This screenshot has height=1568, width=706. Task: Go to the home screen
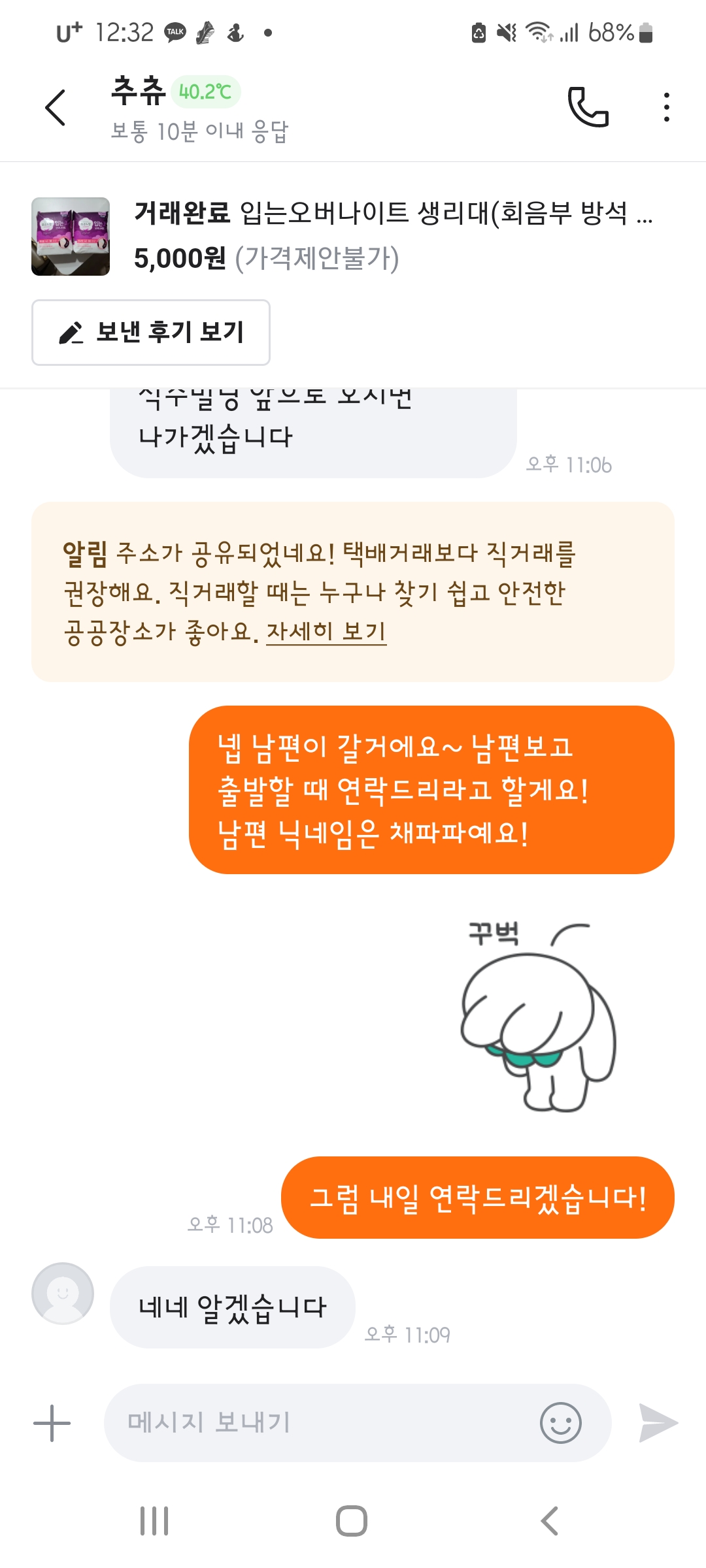352,1521
